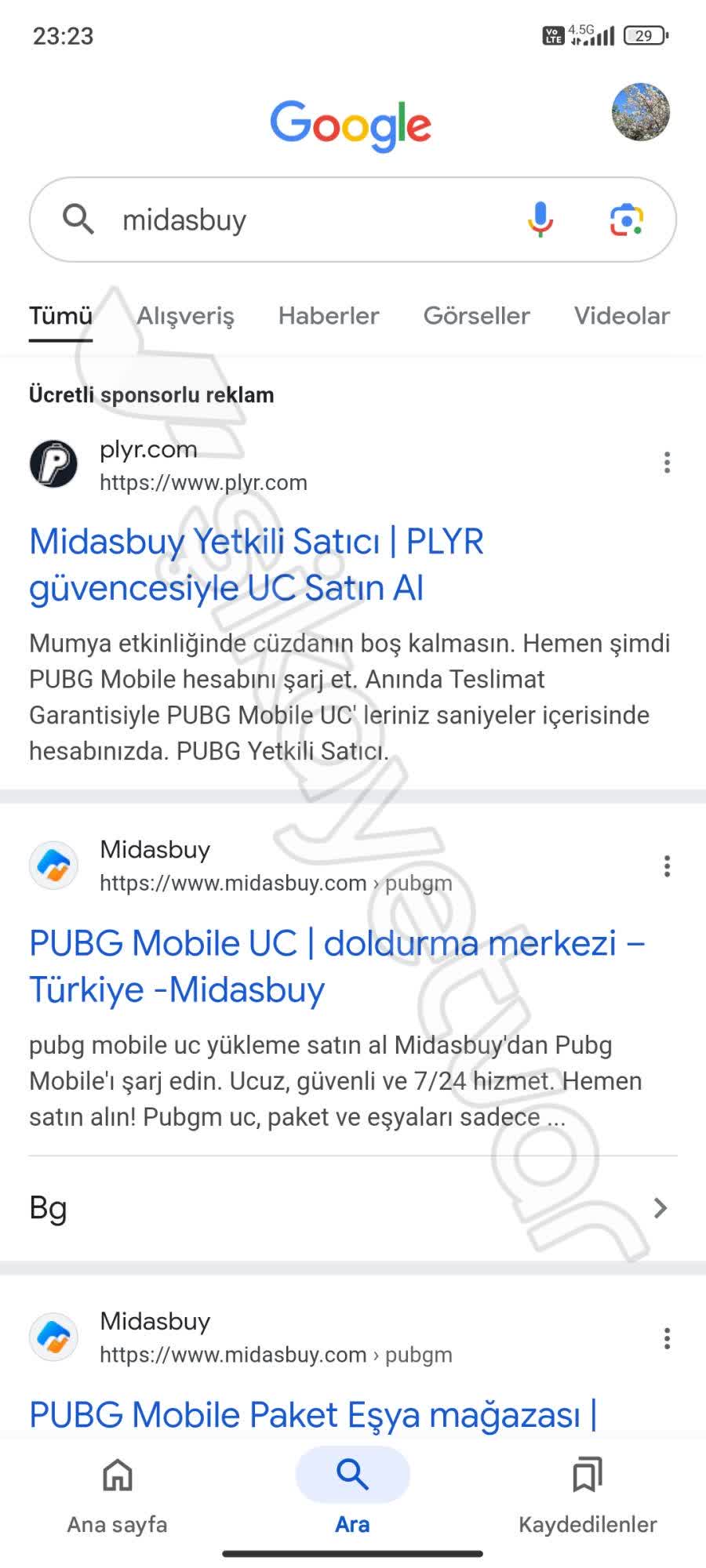Select the Tümü results tab
Screen dimensions: 706x1568
(60, 316)
